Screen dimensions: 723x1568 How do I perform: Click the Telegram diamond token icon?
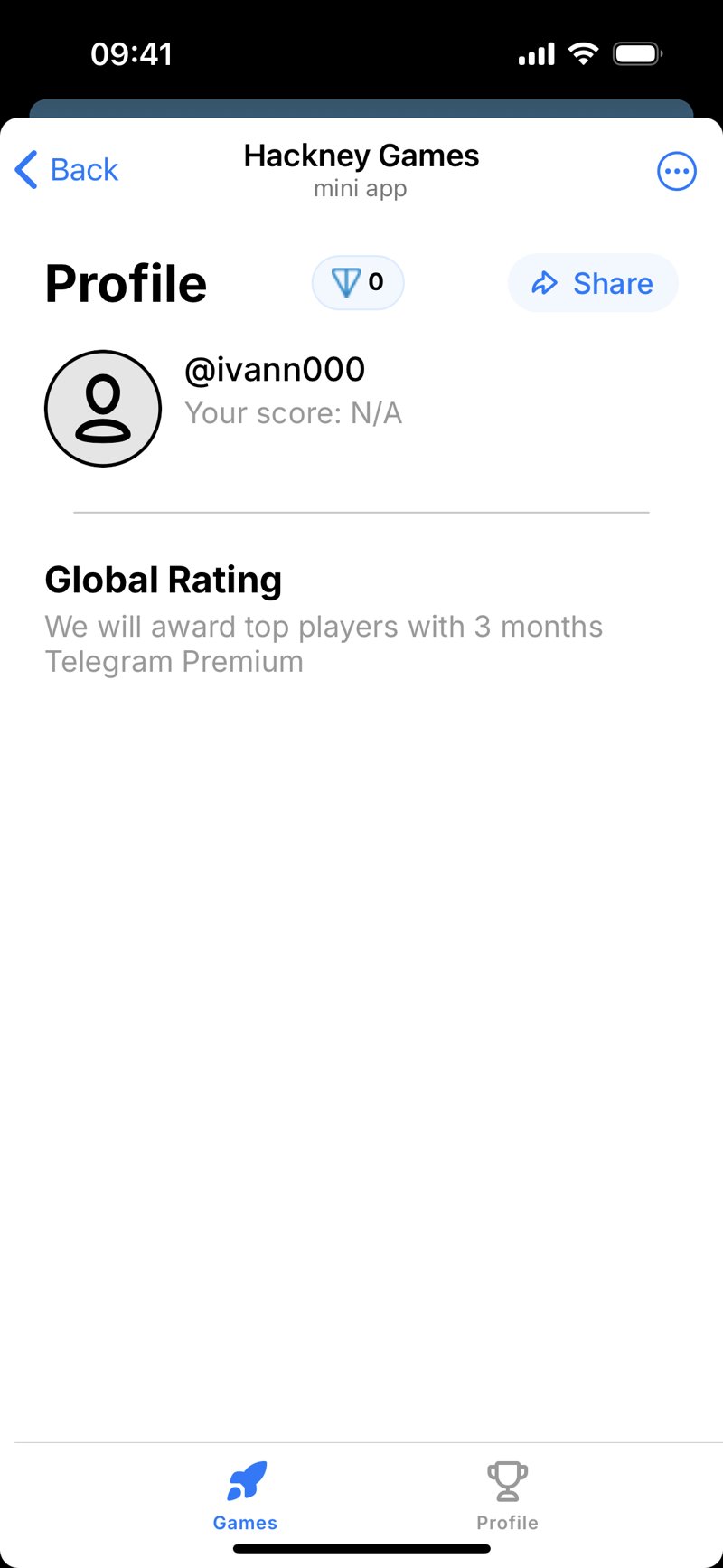(346, 282)
